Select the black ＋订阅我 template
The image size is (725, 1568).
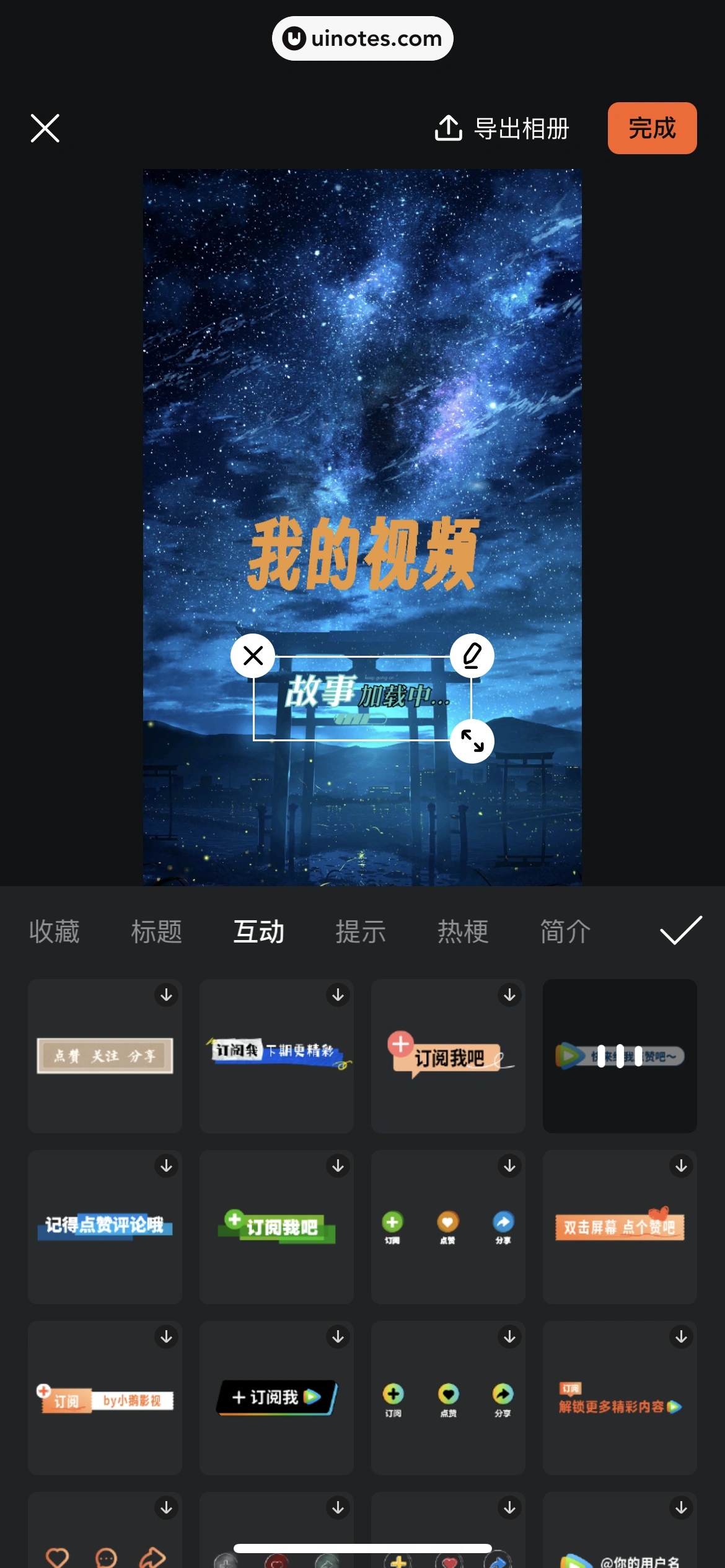276,1398
